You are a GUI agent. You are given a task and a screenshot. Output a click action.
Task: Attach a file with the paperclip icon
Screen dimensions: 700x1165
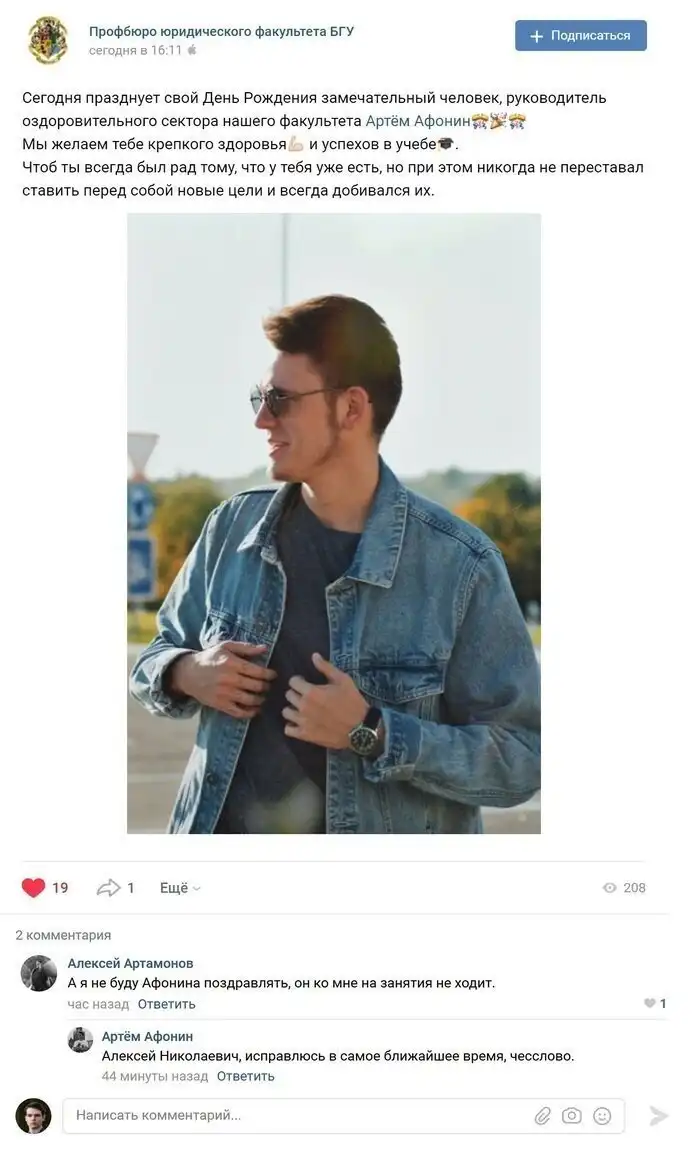coord(542,1116)
